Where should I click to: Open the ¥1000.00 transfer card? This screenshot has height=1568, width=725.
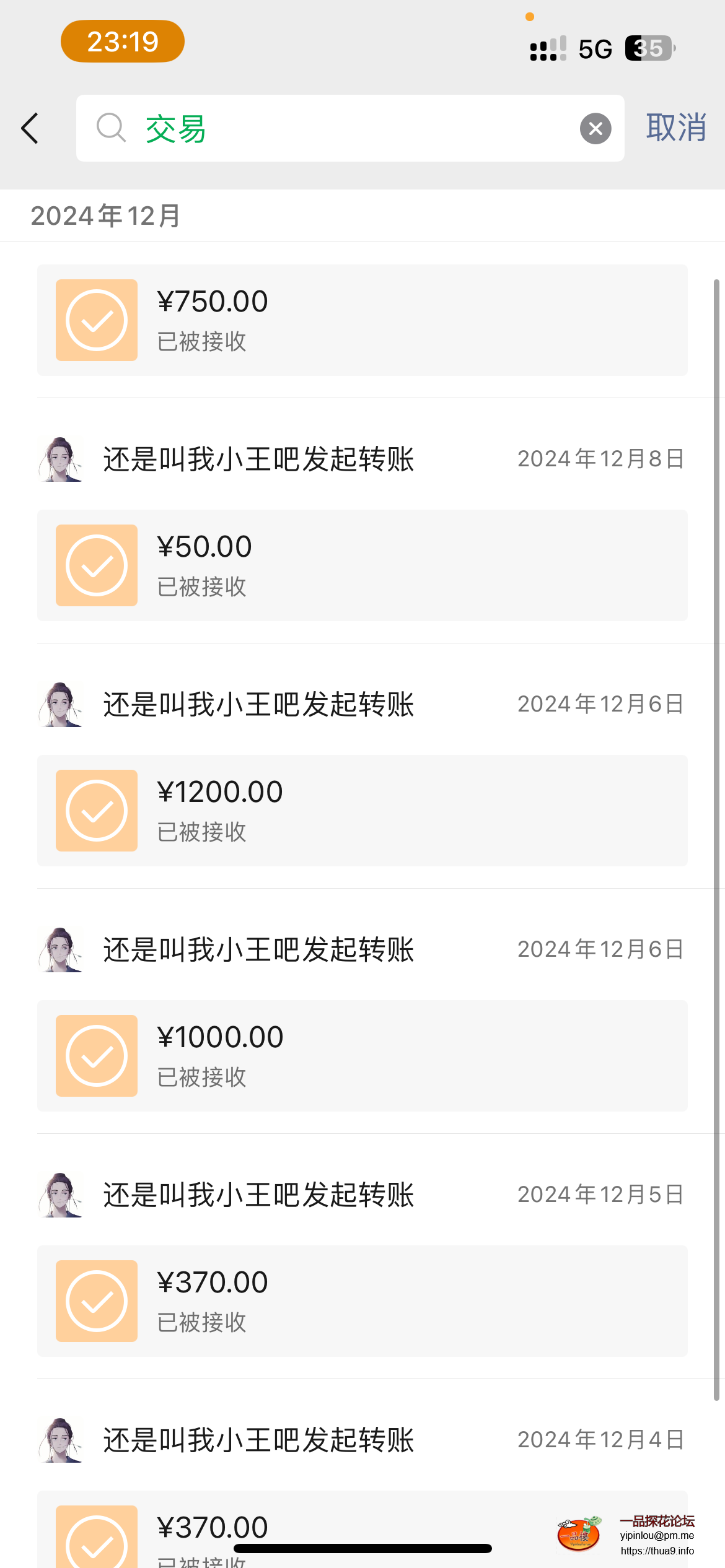[x=362, y=1056]
